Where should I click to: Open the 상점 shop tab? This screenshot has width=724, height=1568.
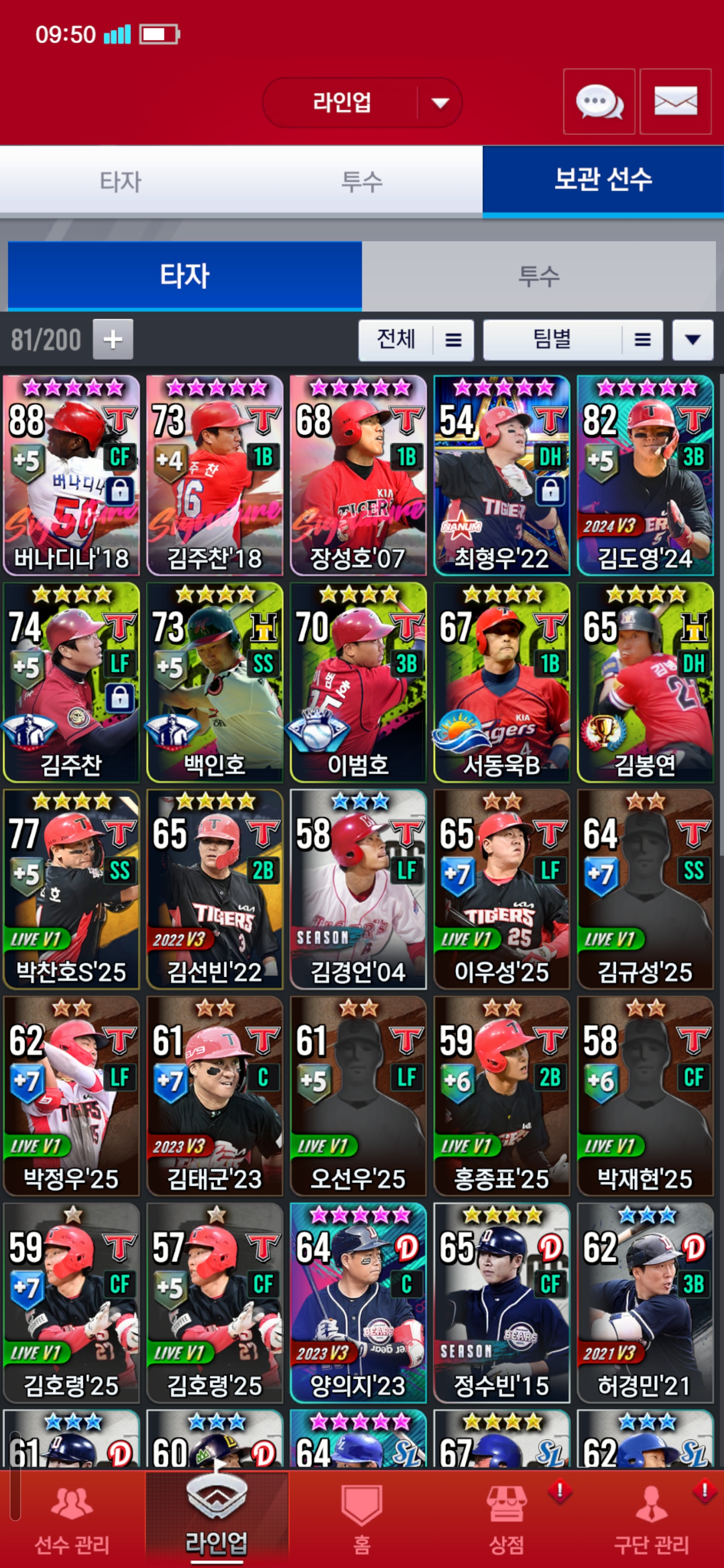507,1519
